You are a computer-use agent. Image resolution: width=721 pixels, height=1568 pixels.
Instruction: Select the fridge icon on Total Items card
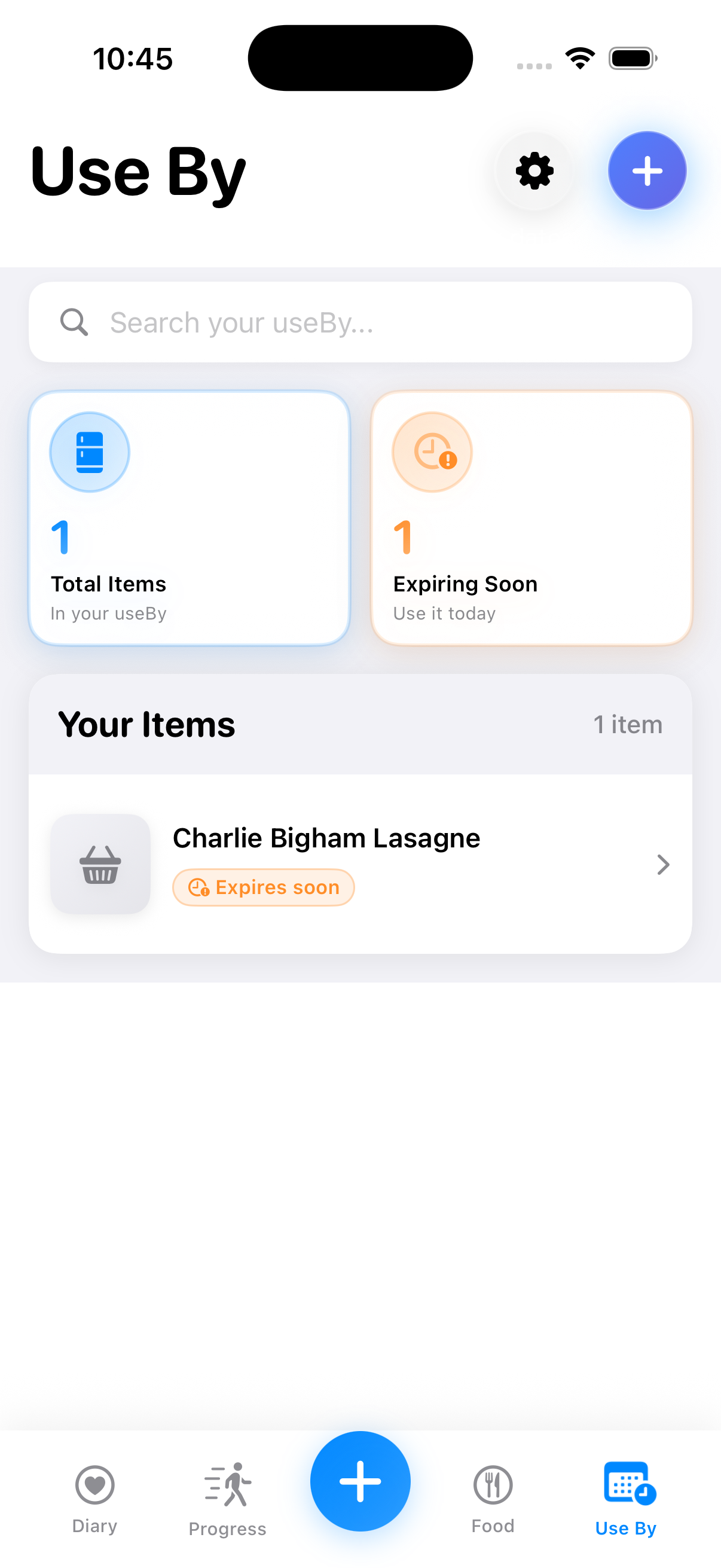point(89,452)
